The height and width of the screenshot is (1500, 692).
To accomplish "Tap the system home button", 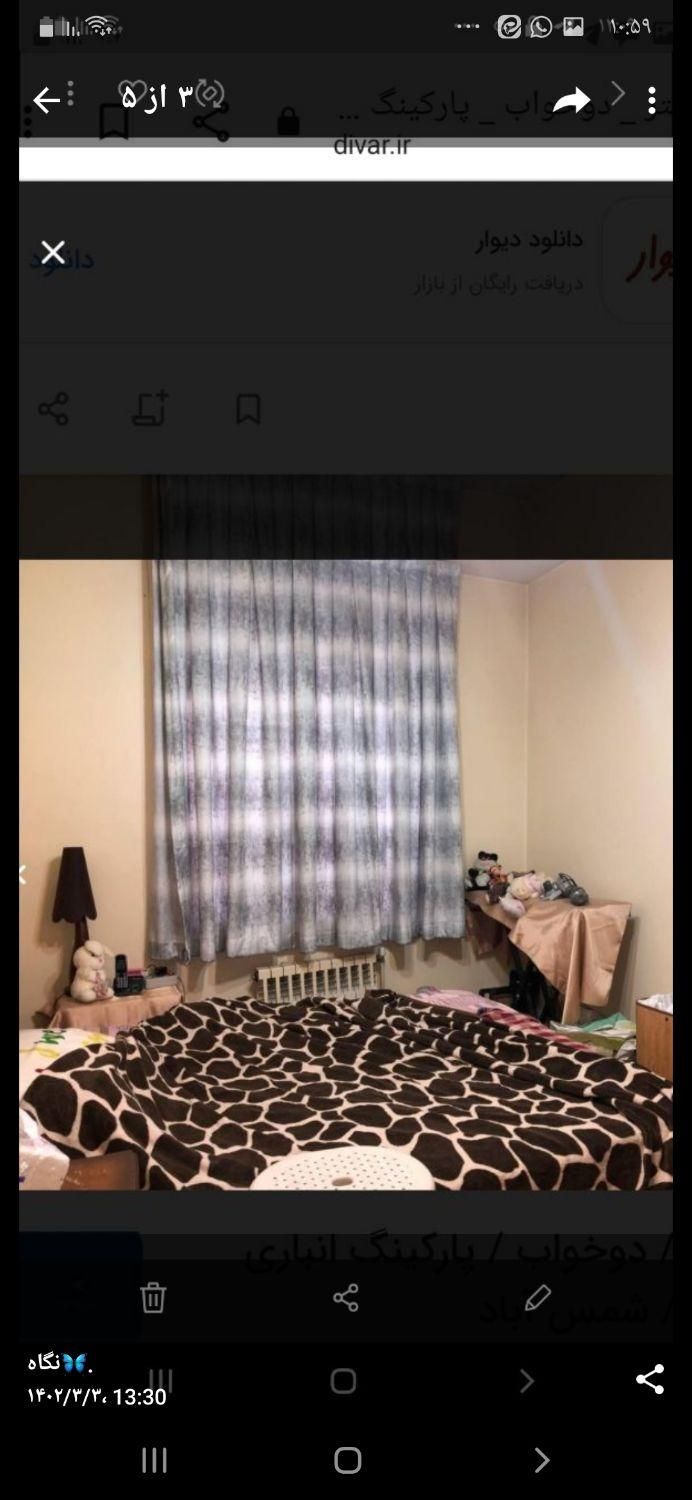I will [x=347, y=1460].
